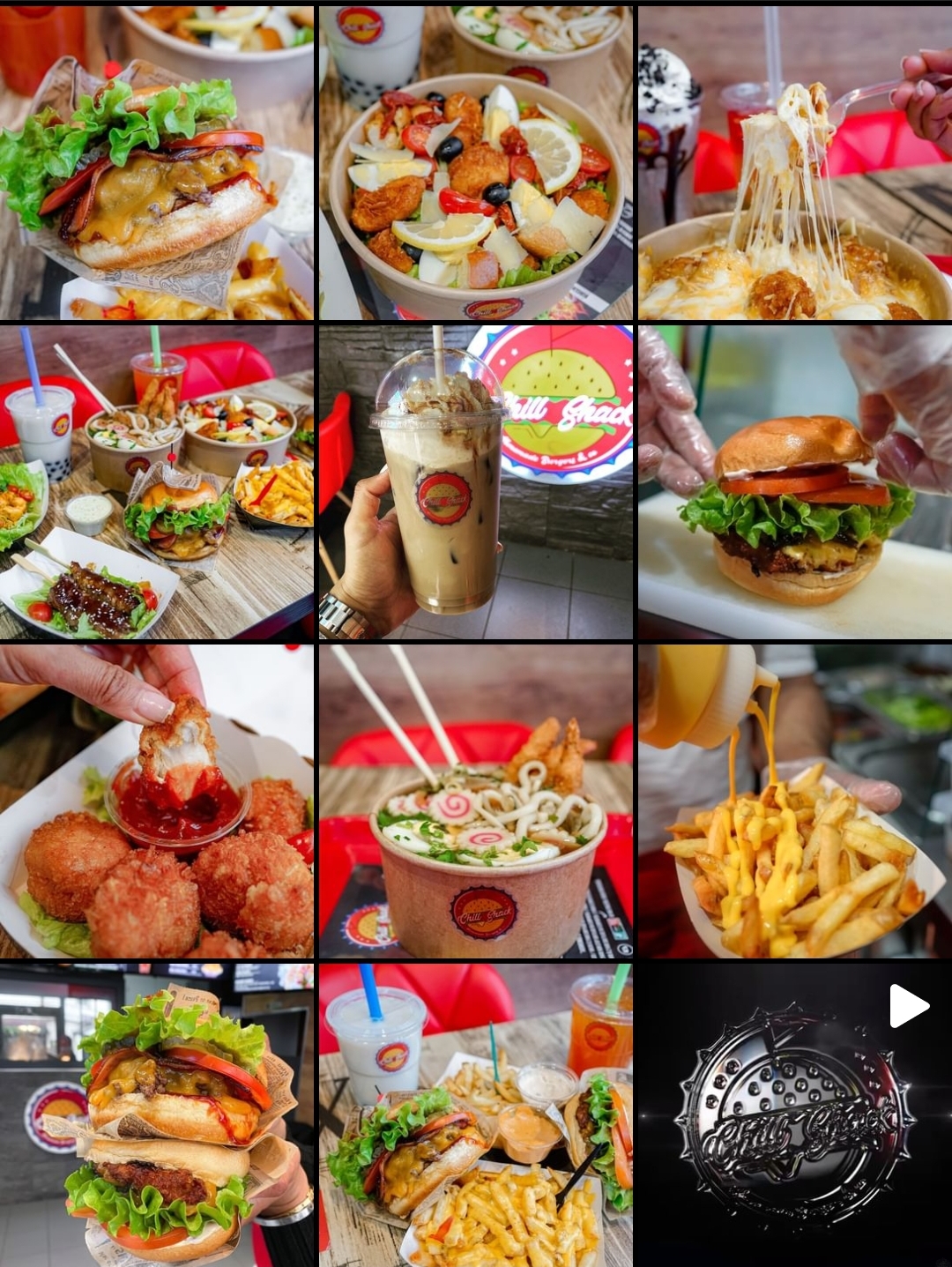
Task: Open the two stacked burgers post
Action: click(x=156, y=1115)
